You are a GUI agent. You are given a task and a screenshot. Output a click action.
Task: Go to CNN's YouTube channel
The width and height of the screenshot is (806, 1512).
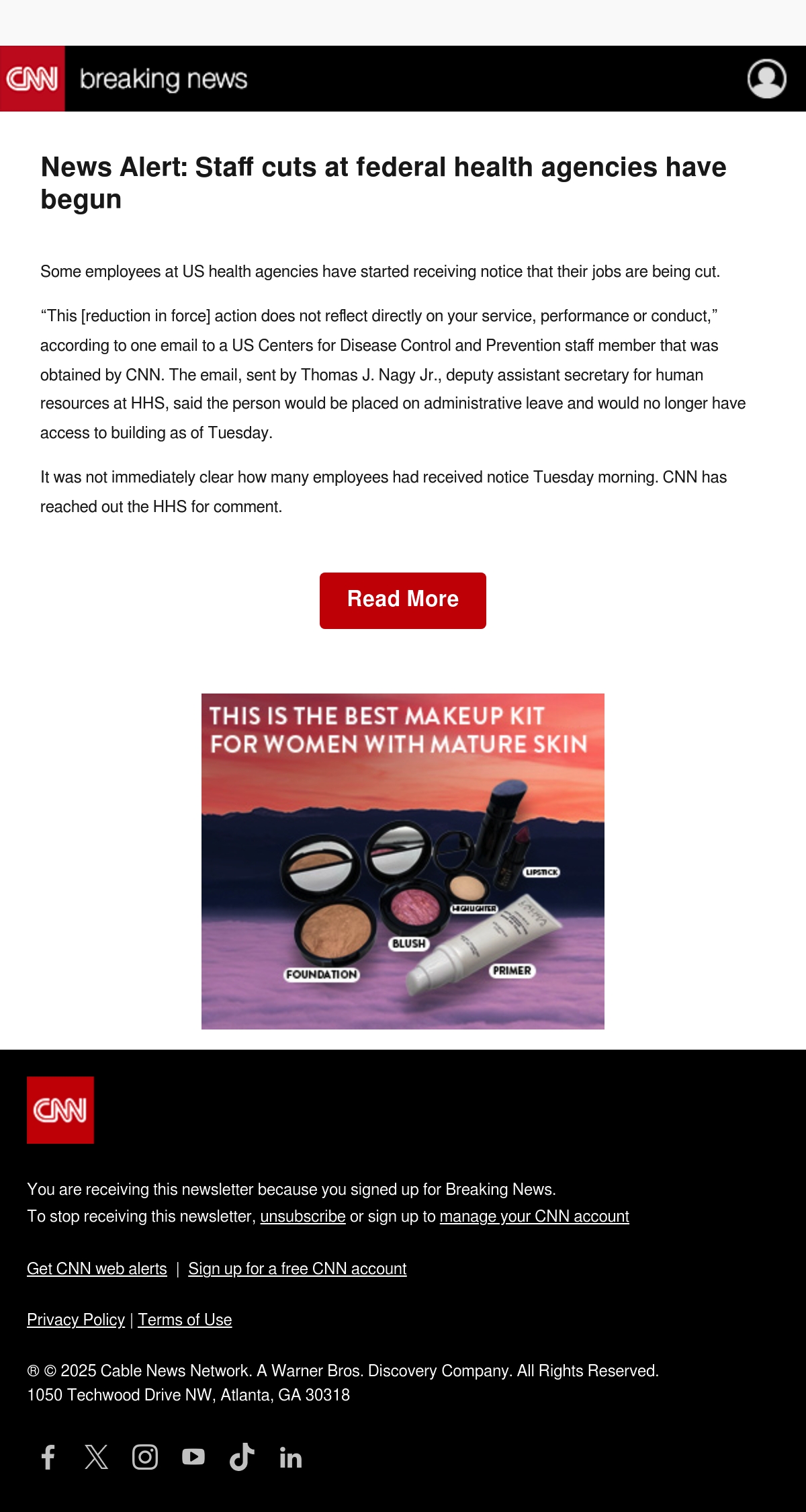193,1457
